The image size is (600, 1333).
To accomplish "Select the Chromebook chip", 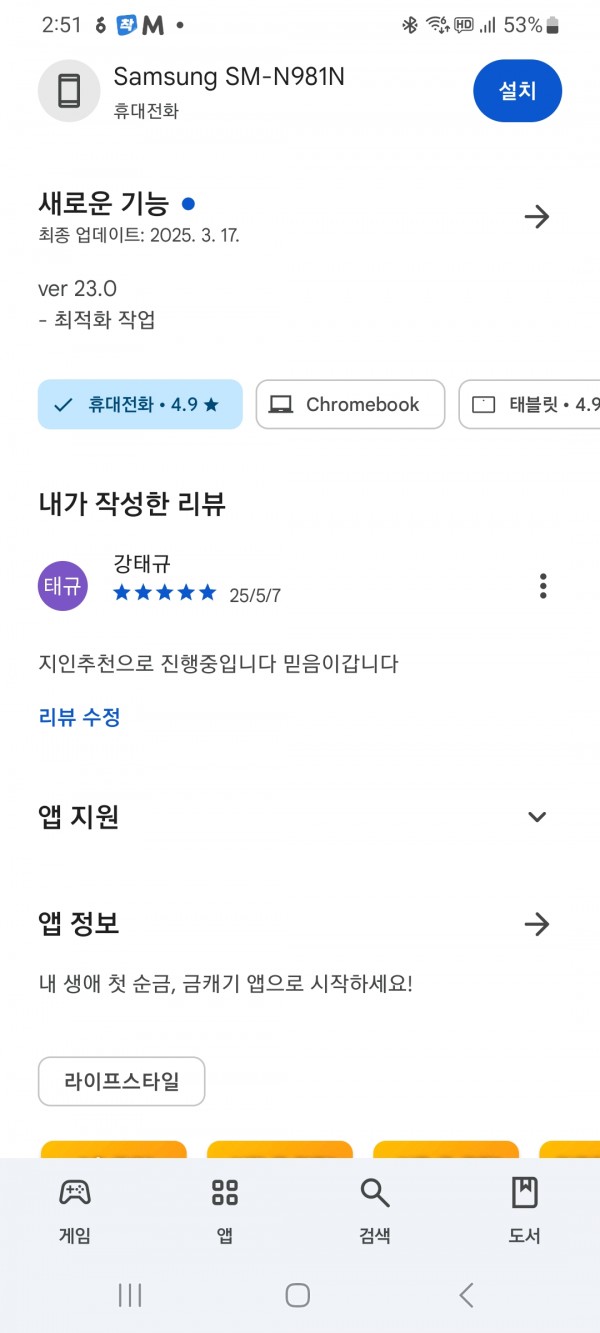I will [350, 405].
